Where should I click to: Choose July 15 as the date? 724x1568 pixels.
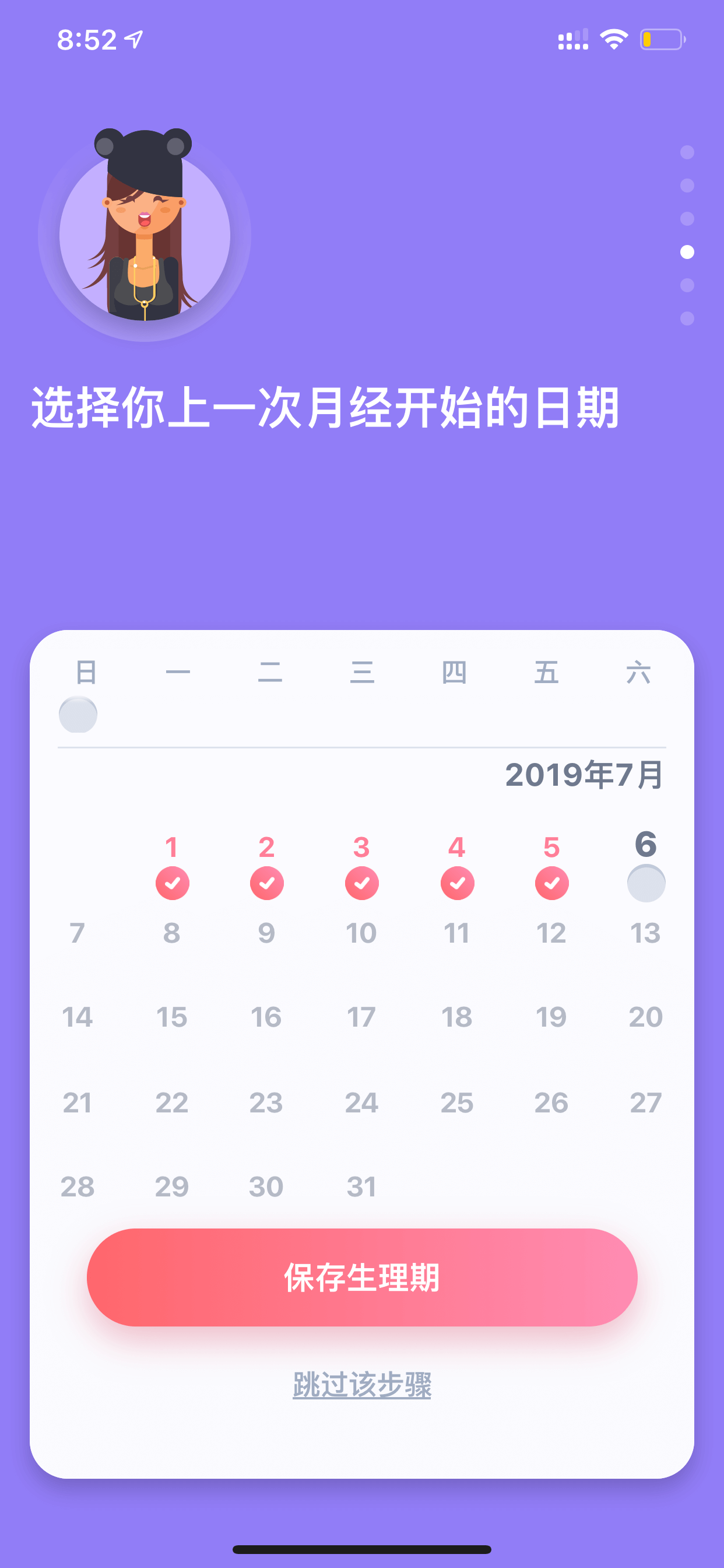[171, 1017]
